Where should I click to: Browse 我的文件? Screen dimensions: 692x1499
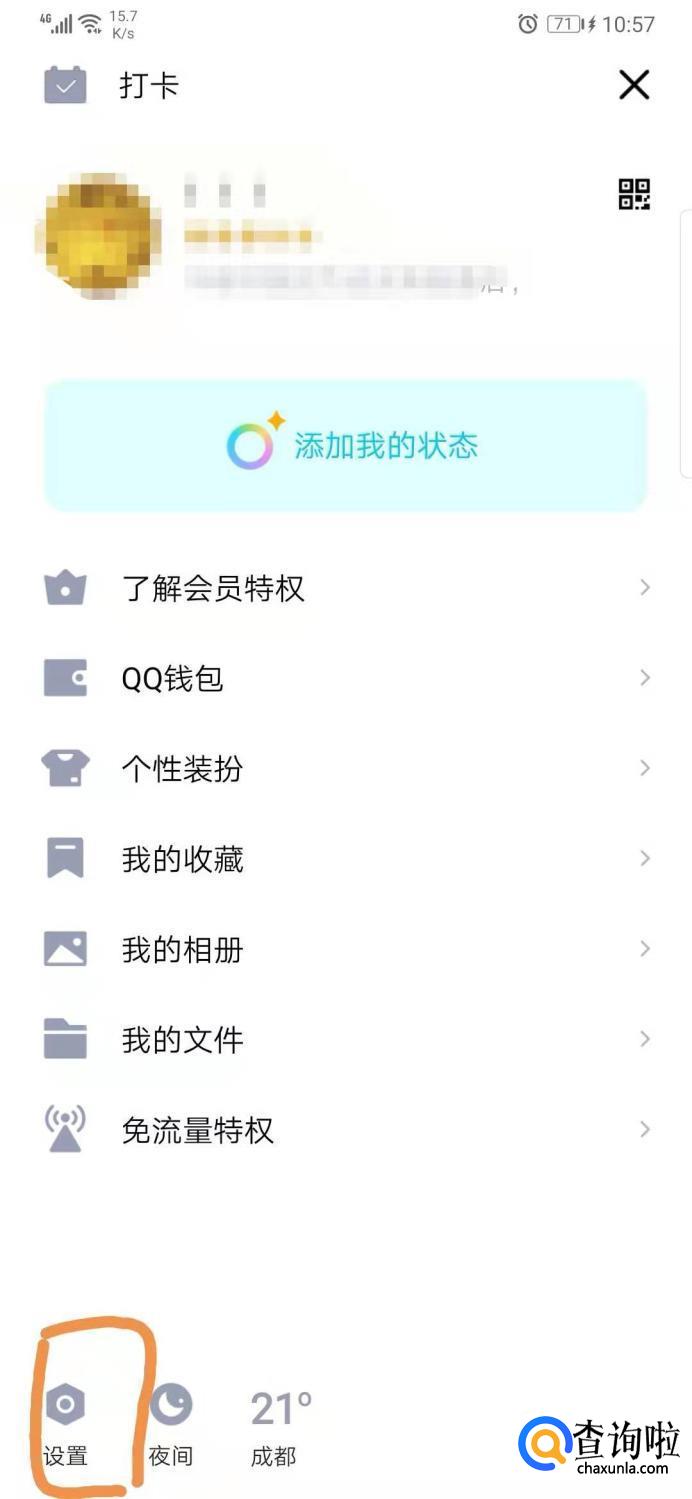click(x=346, y=1039)
